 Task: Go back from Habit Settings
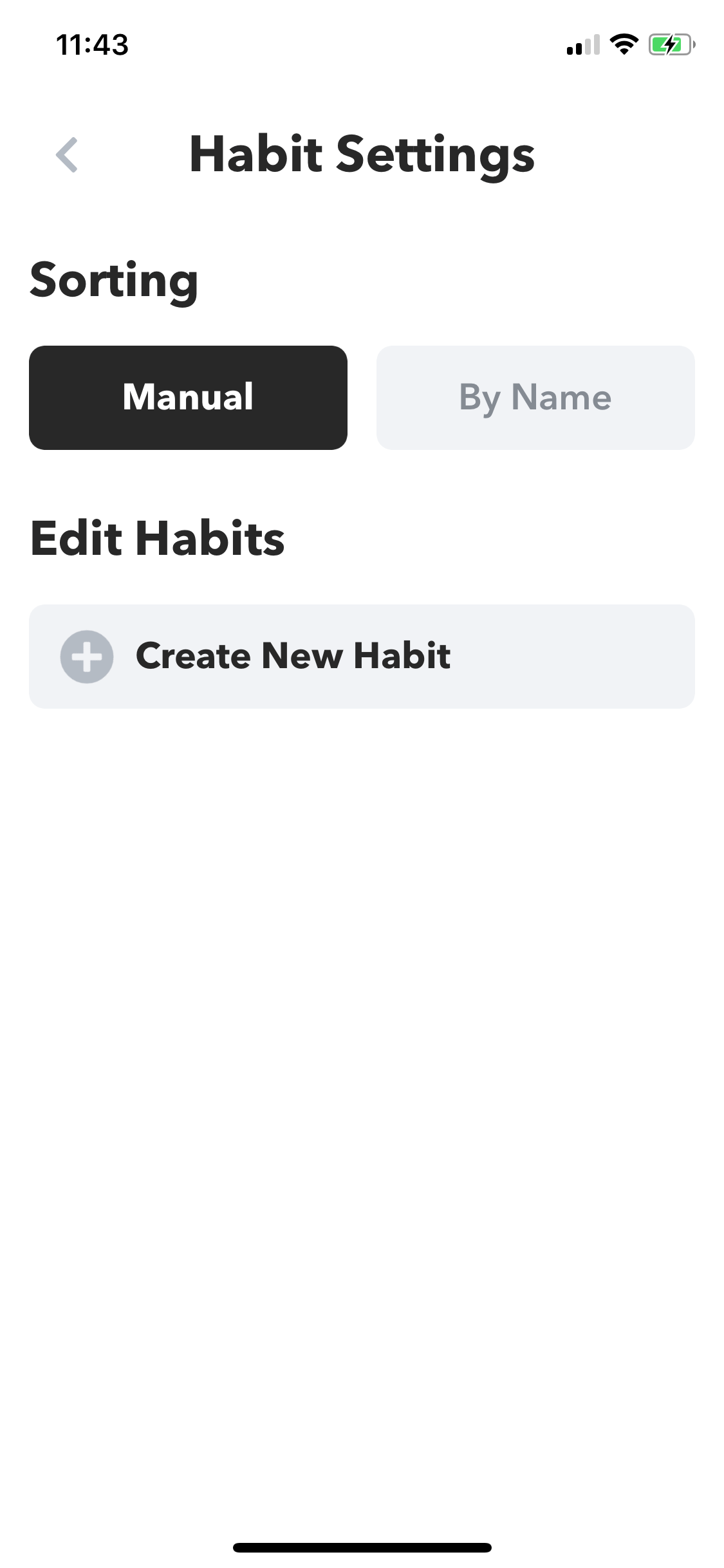pos(67,155)
